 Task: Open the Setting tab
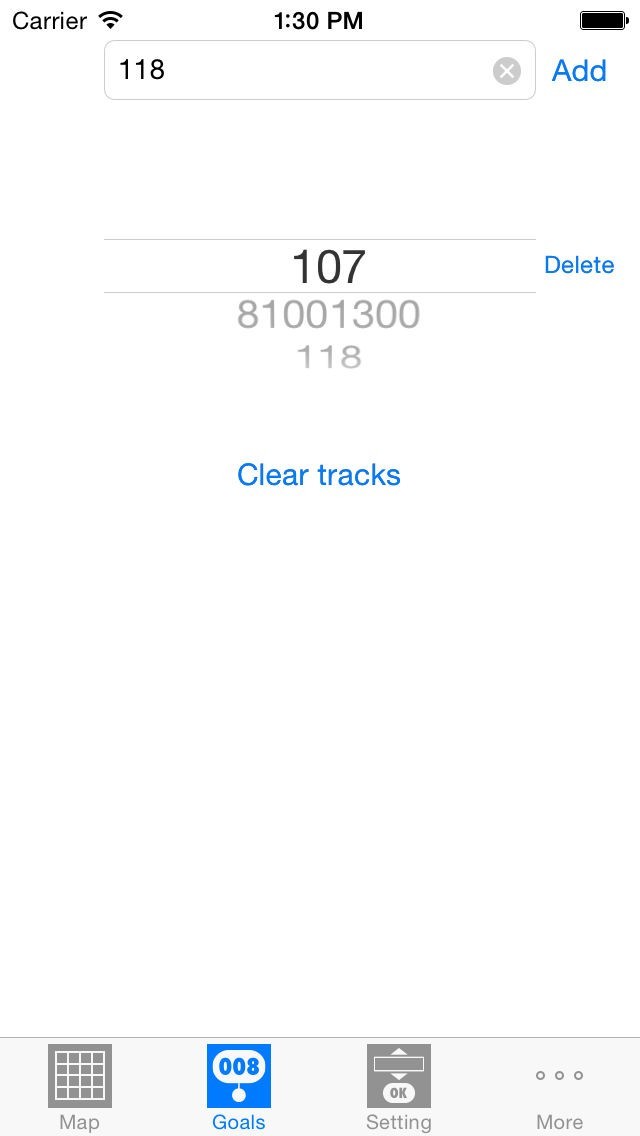coord(398,1087)
